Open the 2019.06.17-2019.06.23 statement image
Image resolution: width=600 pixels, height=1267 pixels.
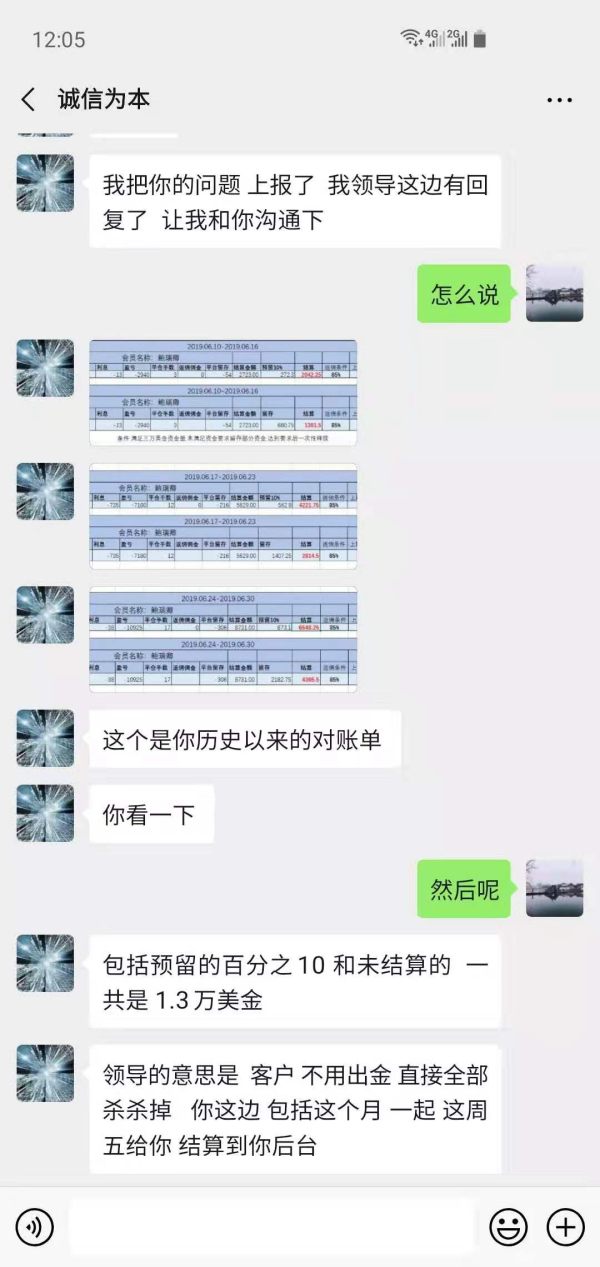(x=223, y=516)
